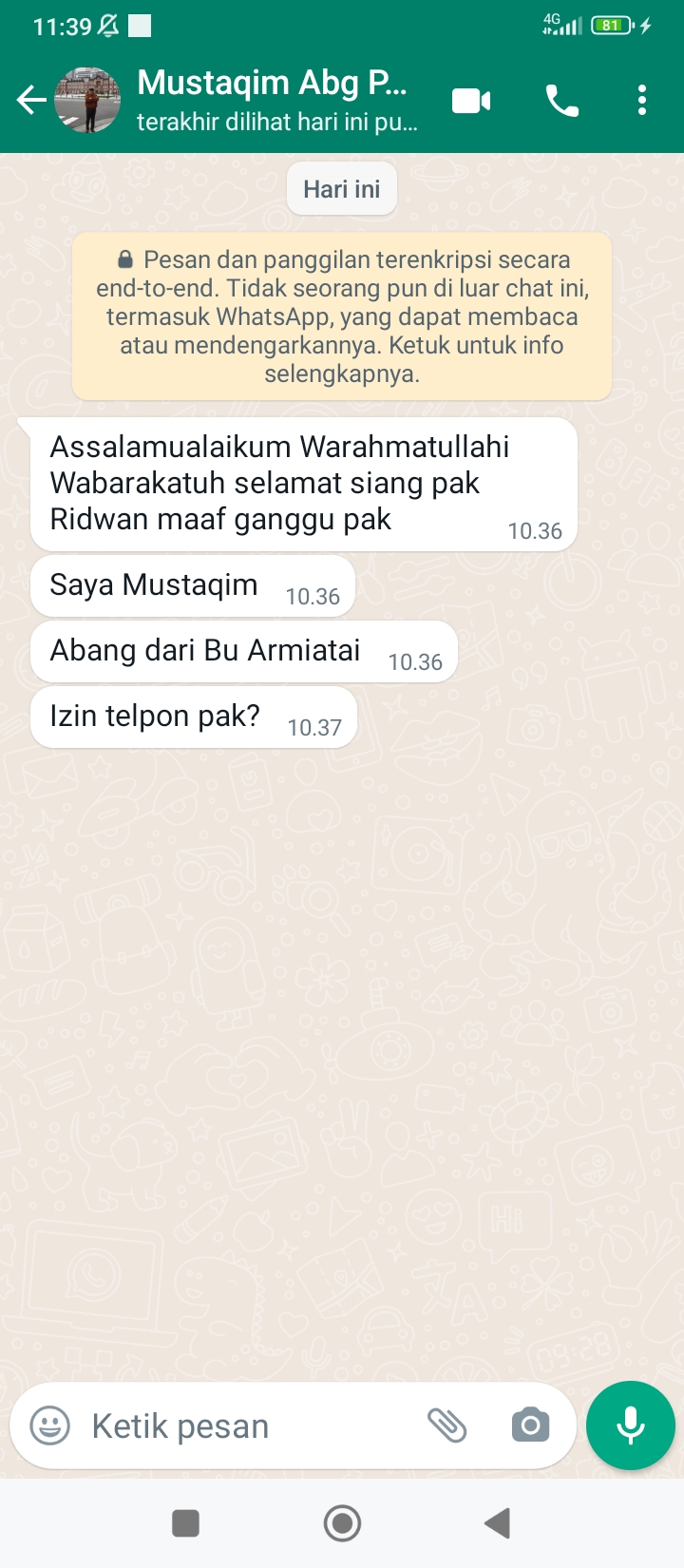Start a video call with Mustaqim
Screen dimensions: 684x1568
coord(471,100)
